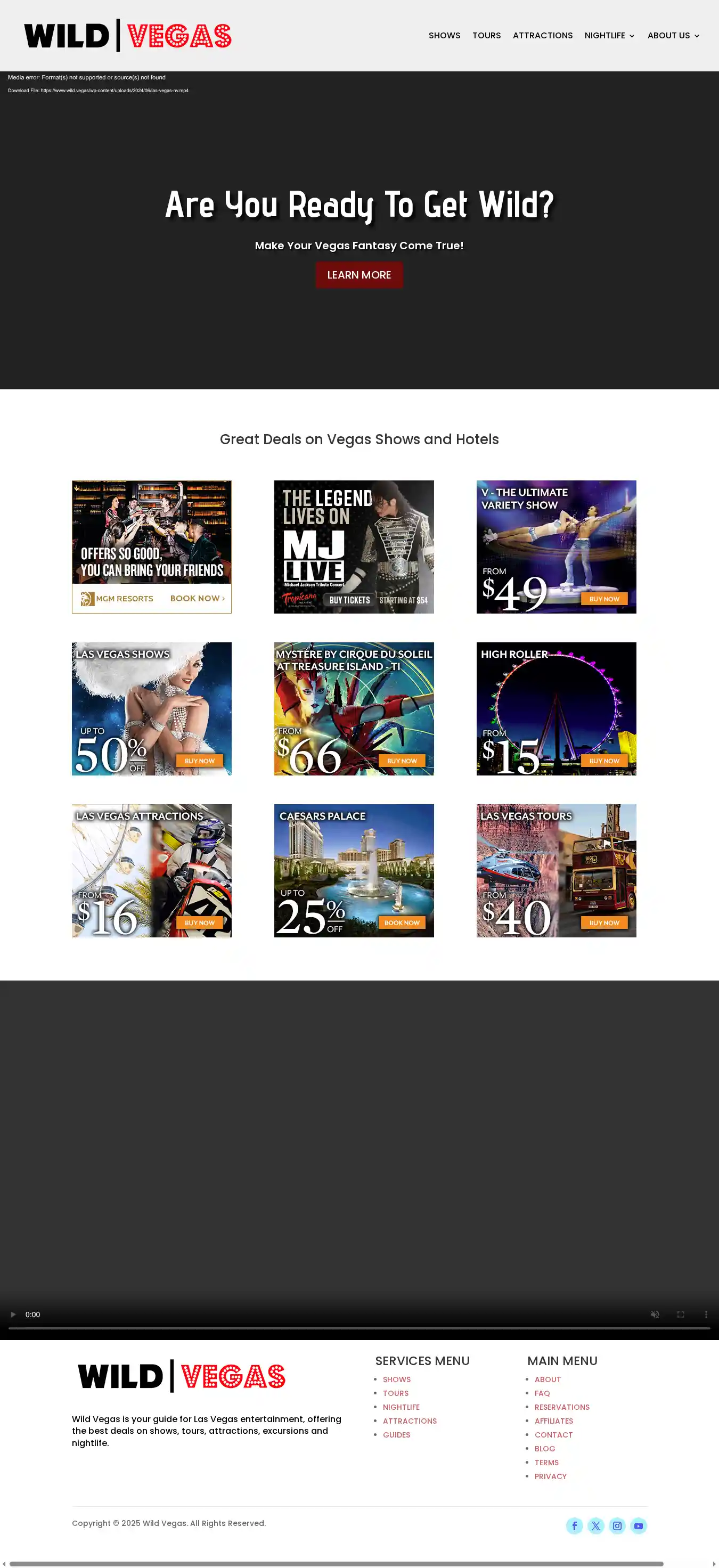This screenshot has width=719, height=1568.
Task: Open the Contact footer link
Action: coord(553,1435)
